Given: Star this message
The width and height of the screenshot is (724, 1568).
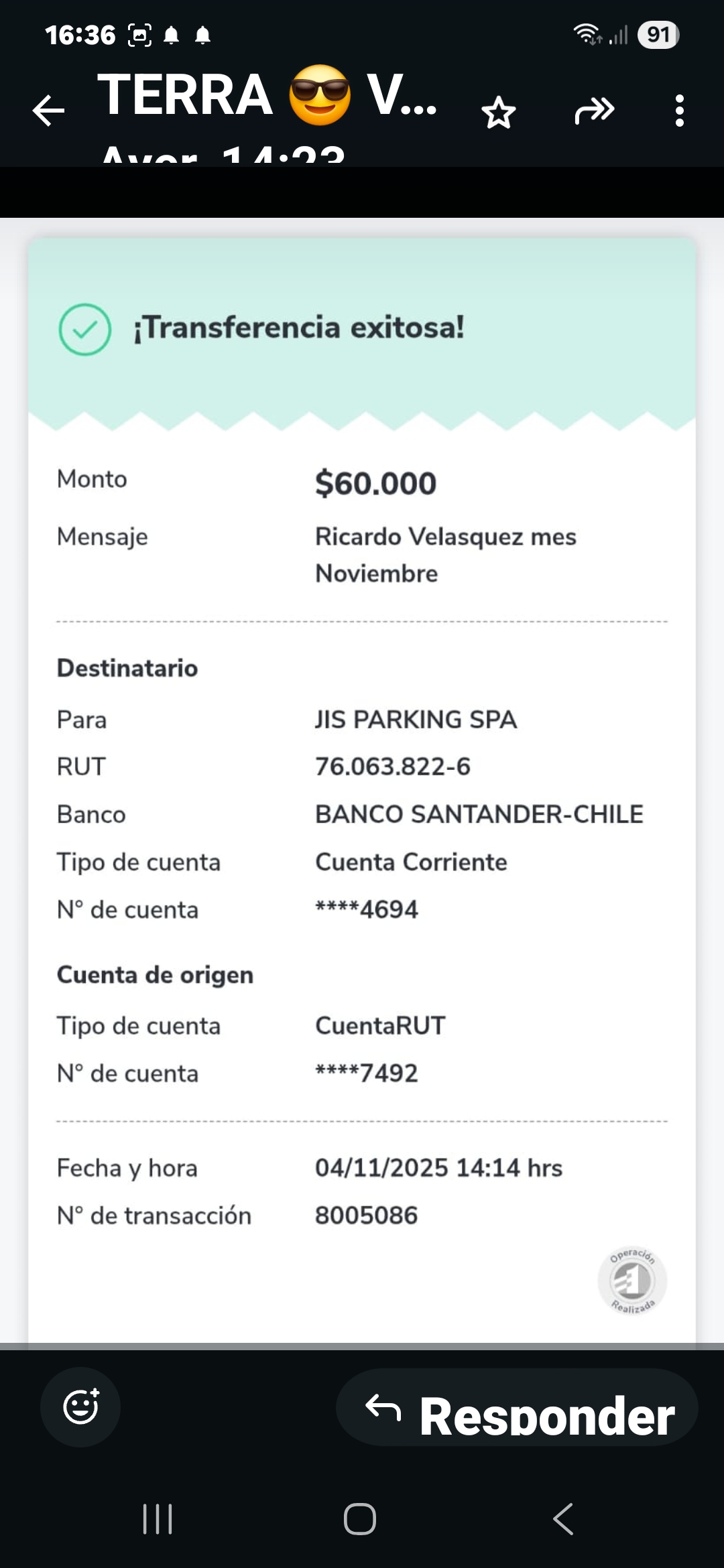Looking at the screenshot, I should click(499, 112).
